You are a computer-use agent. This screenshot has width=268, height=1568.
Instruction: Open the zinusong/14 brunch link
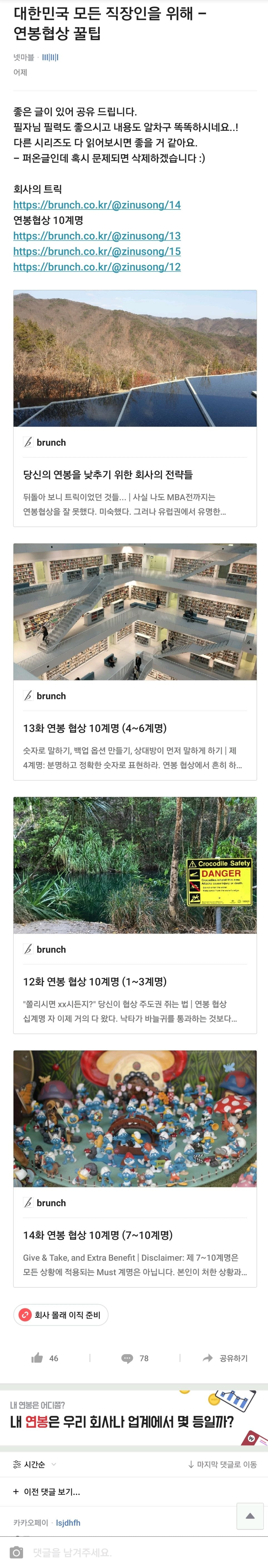(x=97, y=205)
